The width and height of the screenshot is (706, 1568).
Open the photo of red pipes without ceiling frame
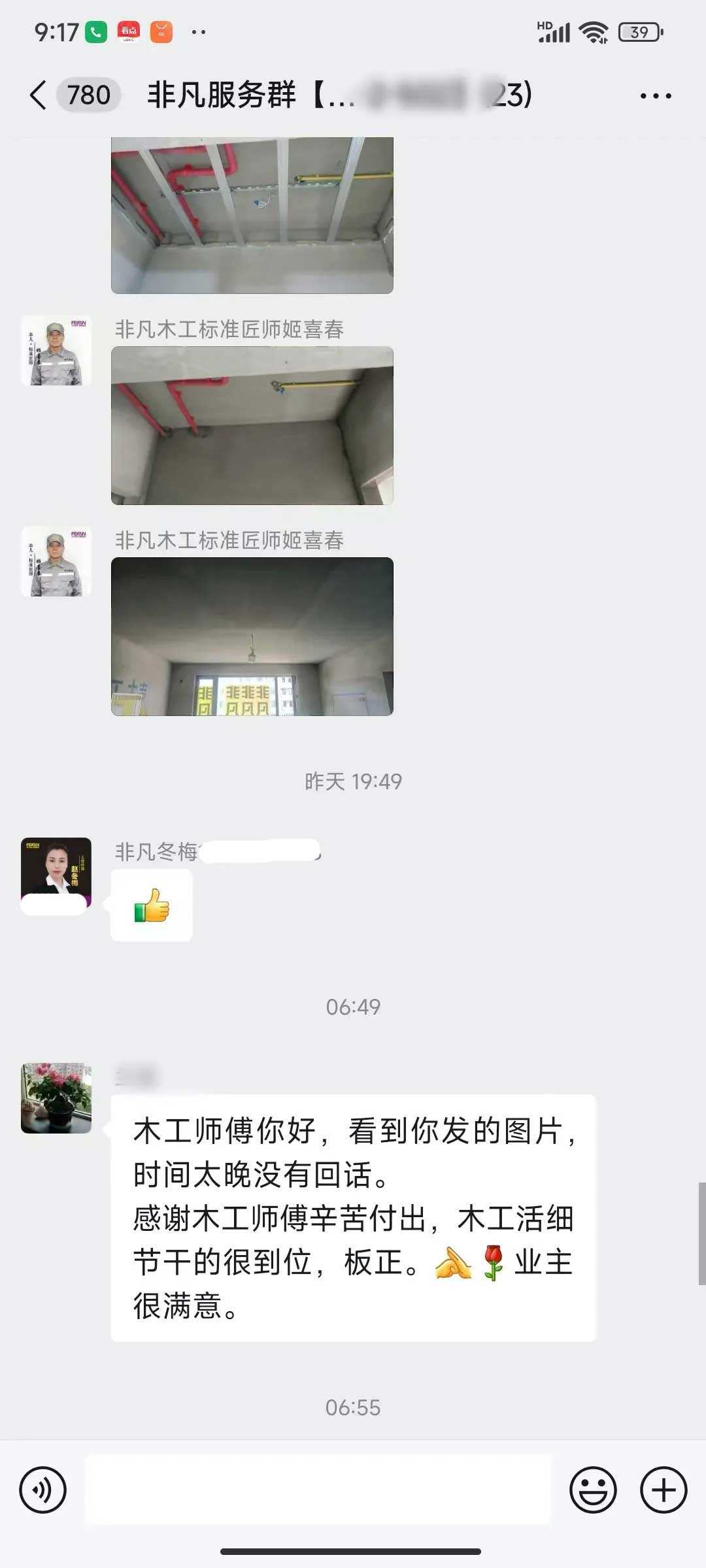click(252, 425)
